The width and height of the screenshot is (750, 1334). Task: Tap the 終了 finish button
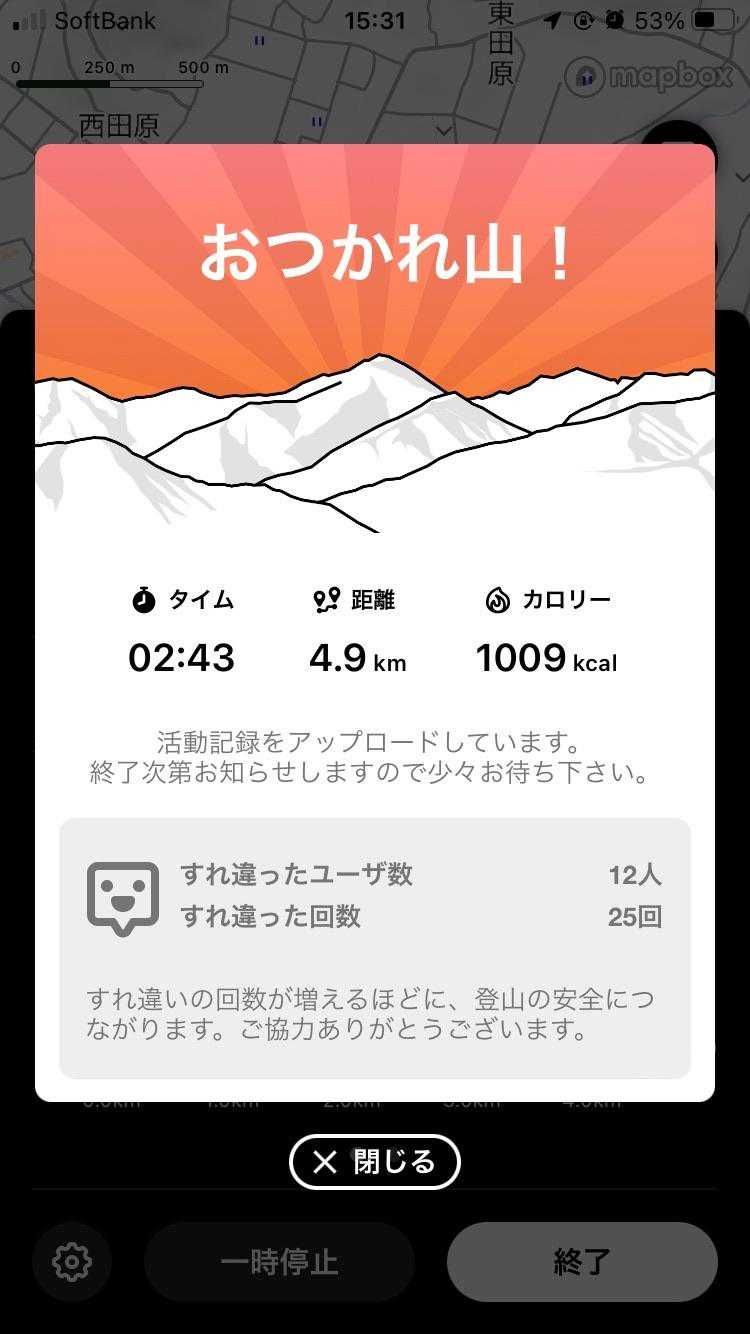[x=582, y=1261]
